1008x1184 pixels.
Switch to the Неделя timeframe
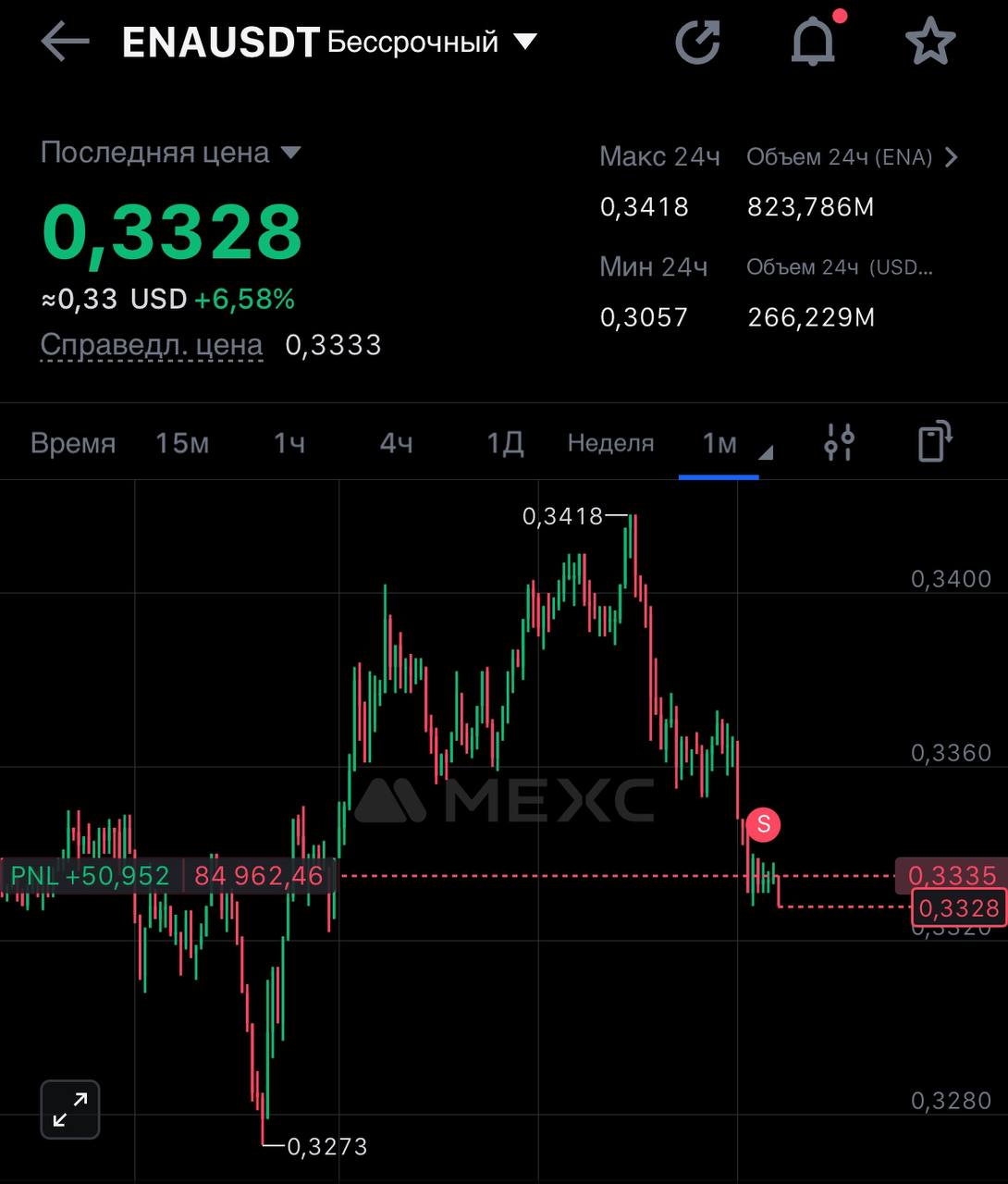click(x=610, y=443)
